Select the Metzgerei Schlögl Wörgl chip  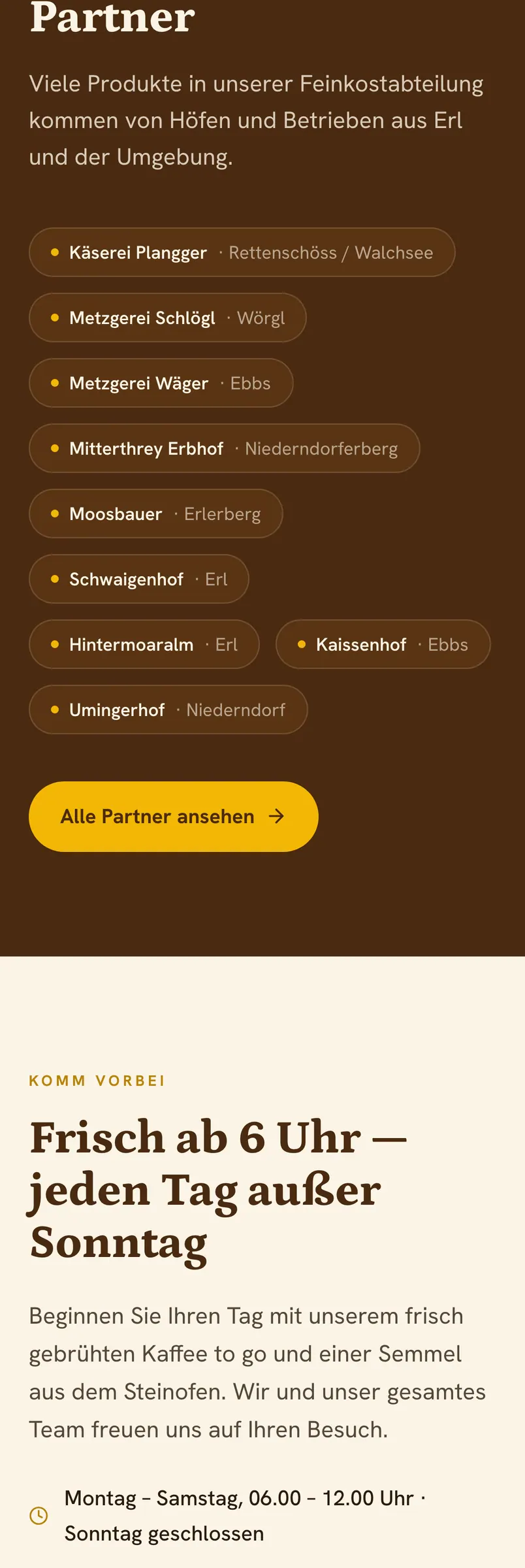[x=168, y=318]
